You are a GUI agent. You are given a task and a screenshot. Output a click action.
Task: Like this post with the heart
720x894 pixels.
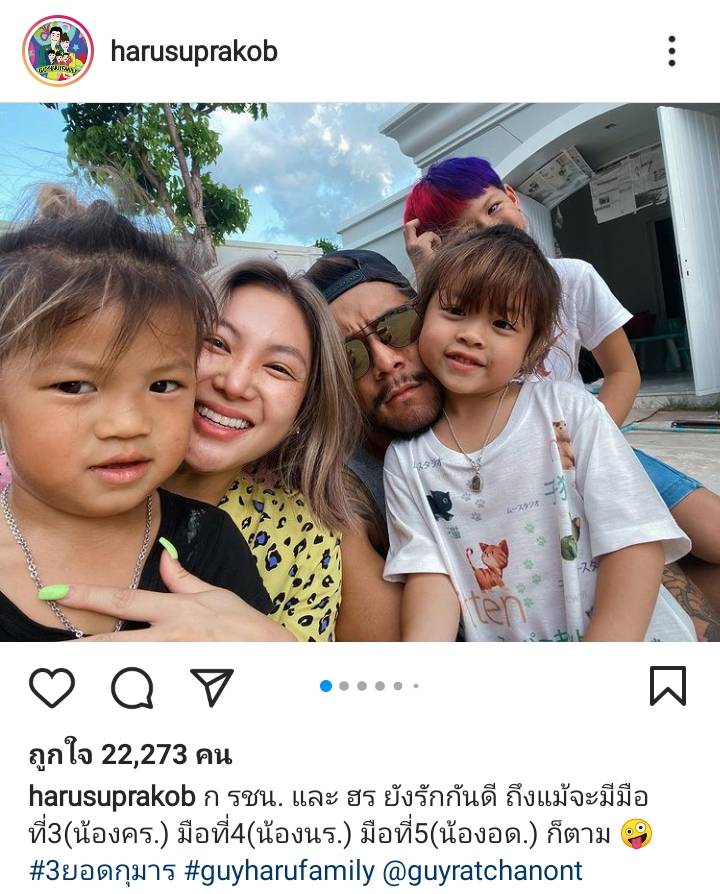(51, 687)
